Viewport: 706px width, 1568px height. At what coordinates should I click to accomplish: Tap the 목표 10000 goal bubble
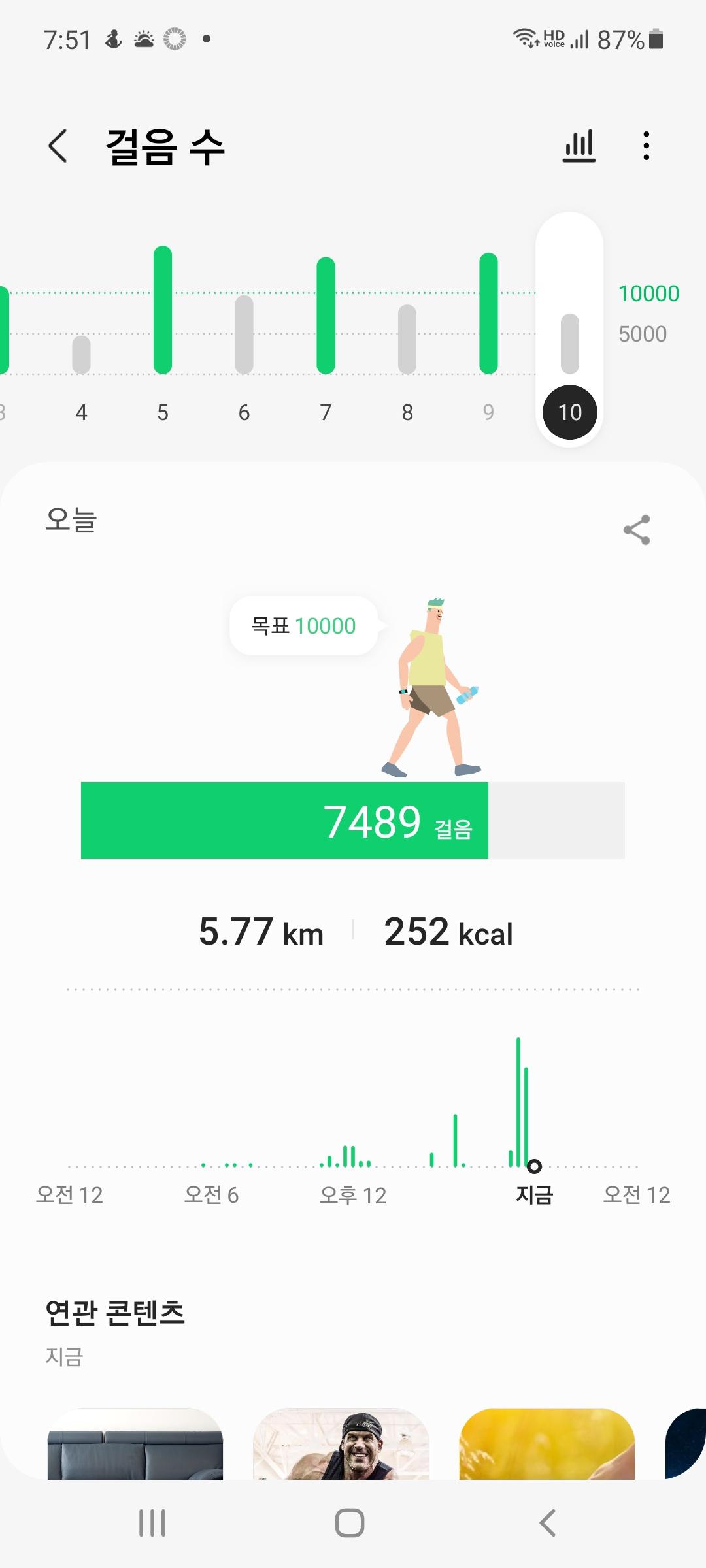304,626
